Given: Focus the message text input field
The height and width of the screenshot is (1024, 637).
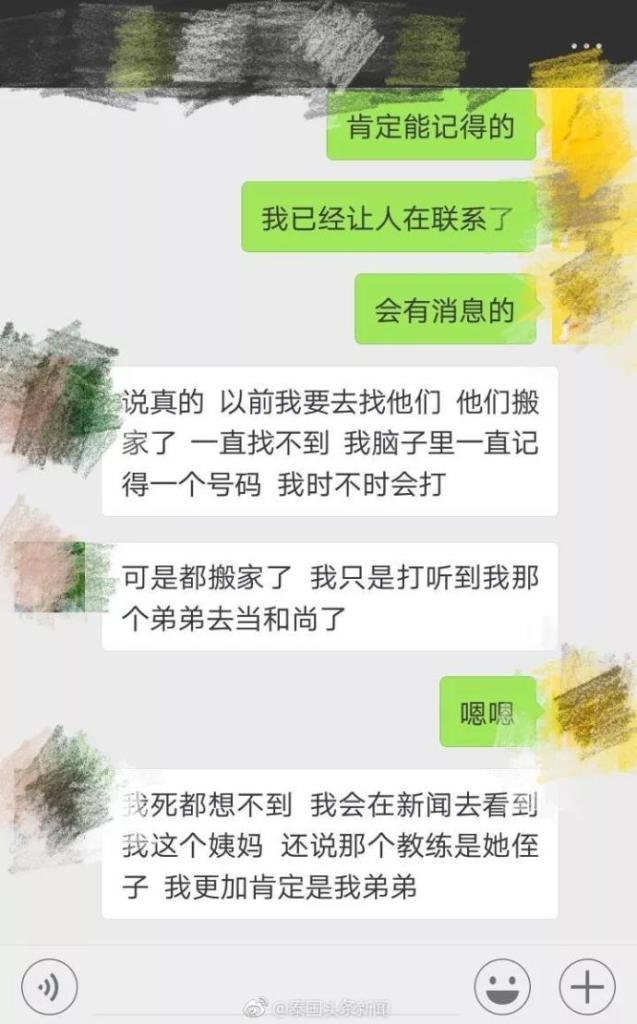Looking at the screenshot, I should pos(270,986).
